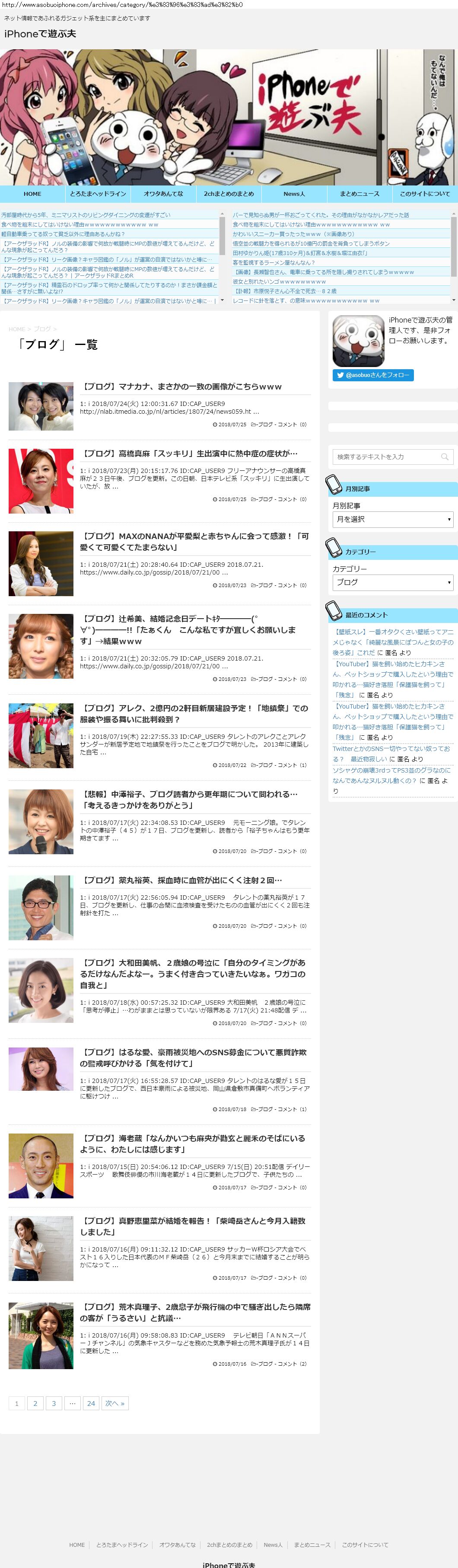
Task: Jump to page 24
Action: pyautogui.click(x=91, y=1404)
